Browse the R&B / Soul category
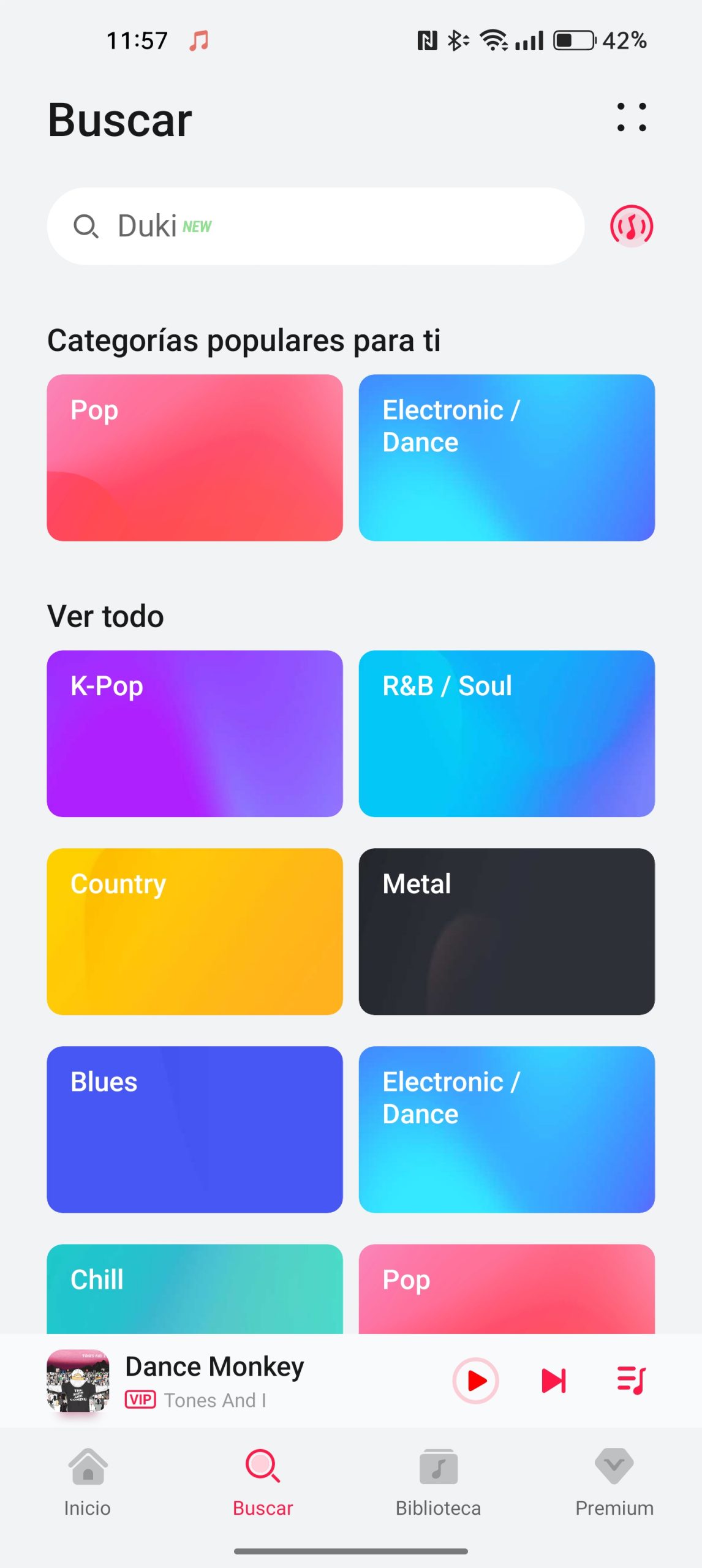702x1568 pixels. pos(507,733)
